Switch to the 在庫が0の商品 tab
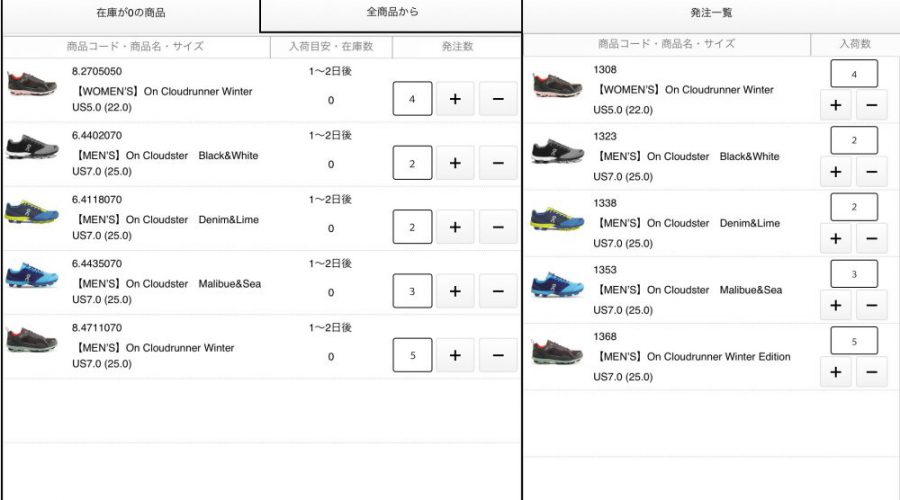Viewport: 900px width, 500px height. 131,15
